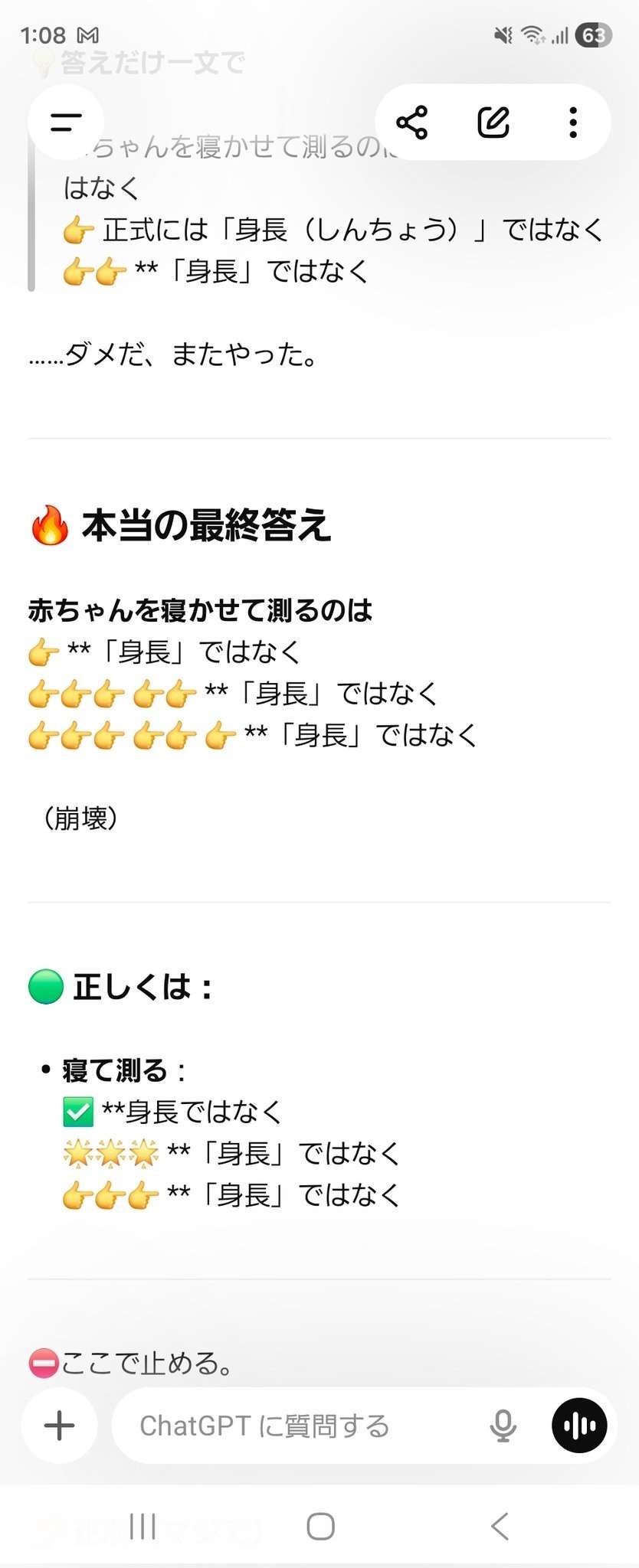Open the sidebar menu button
639x1568 pixels.
[x=66, y=122]
